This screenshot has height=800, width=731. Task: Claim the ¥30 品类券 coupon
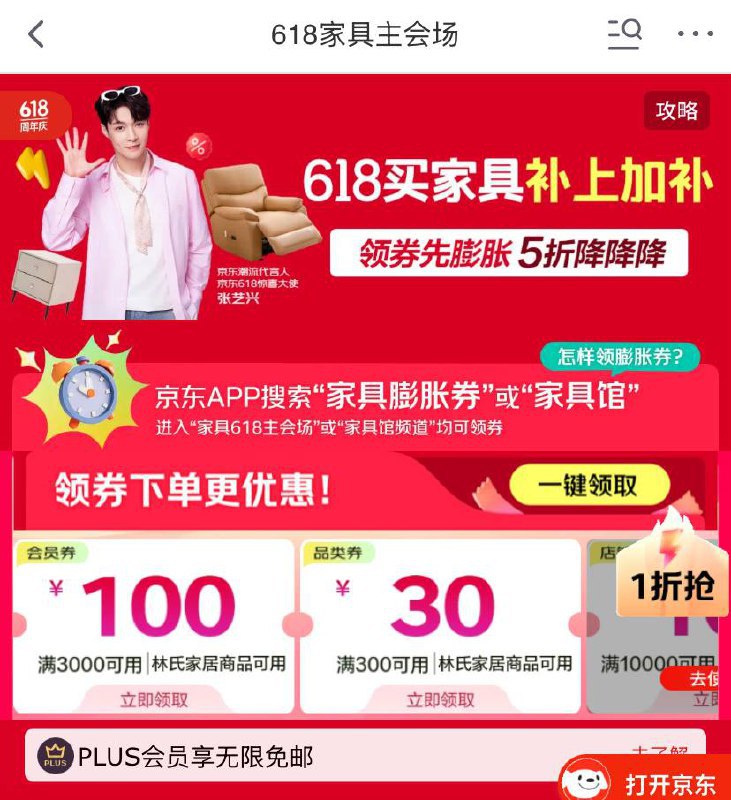440,700
